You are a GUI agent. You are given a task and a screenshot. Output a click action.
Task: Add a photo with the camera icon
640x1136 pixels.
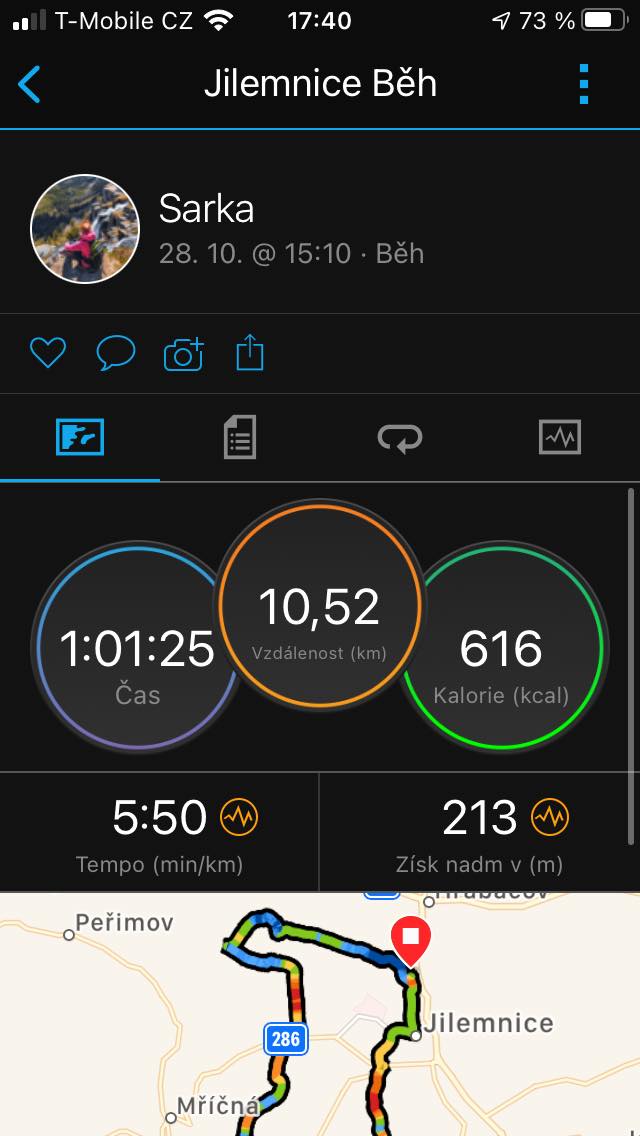point(183,354)
